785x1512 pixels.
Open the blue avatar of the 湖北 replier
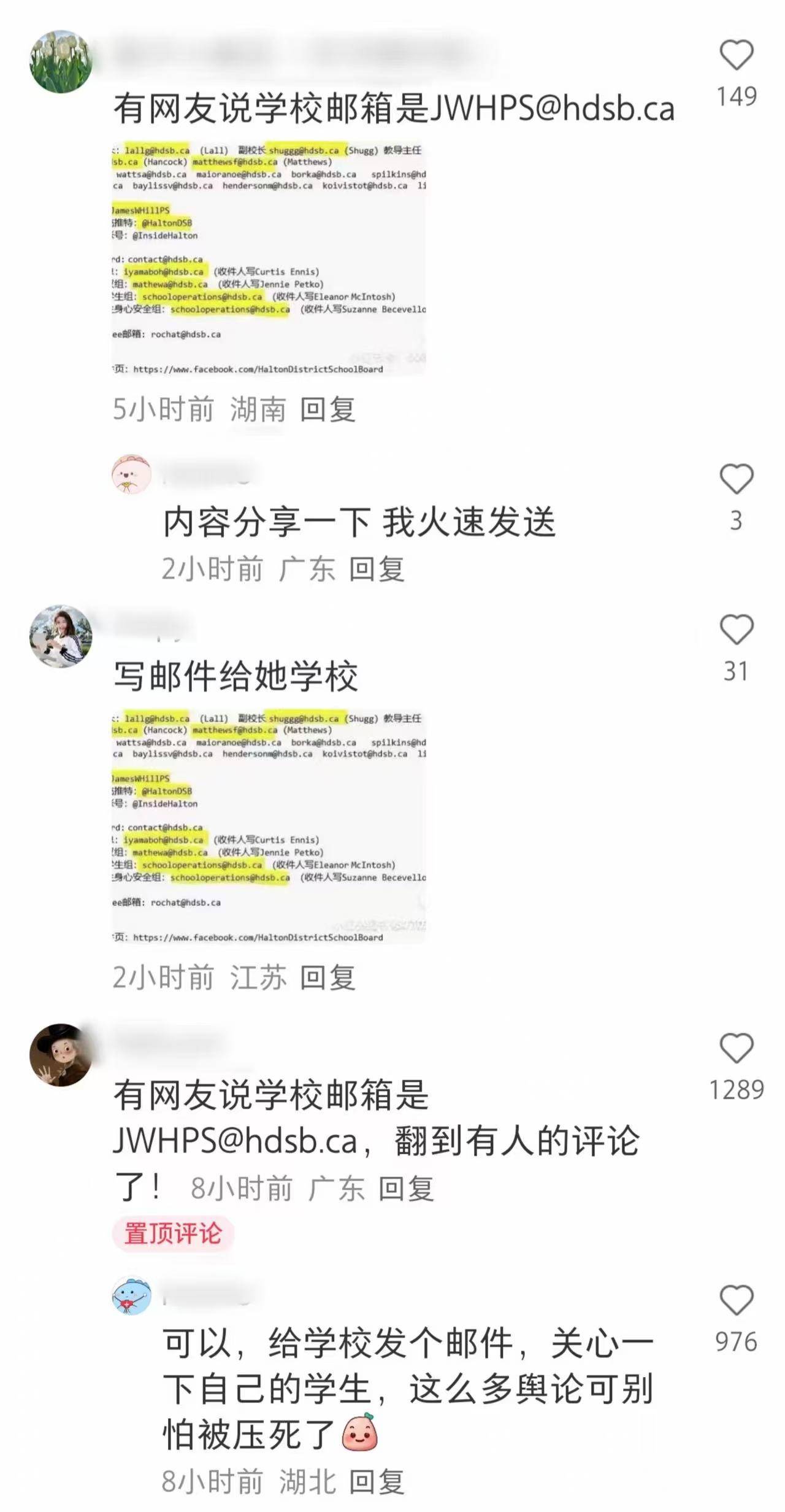coord(131,1295)
